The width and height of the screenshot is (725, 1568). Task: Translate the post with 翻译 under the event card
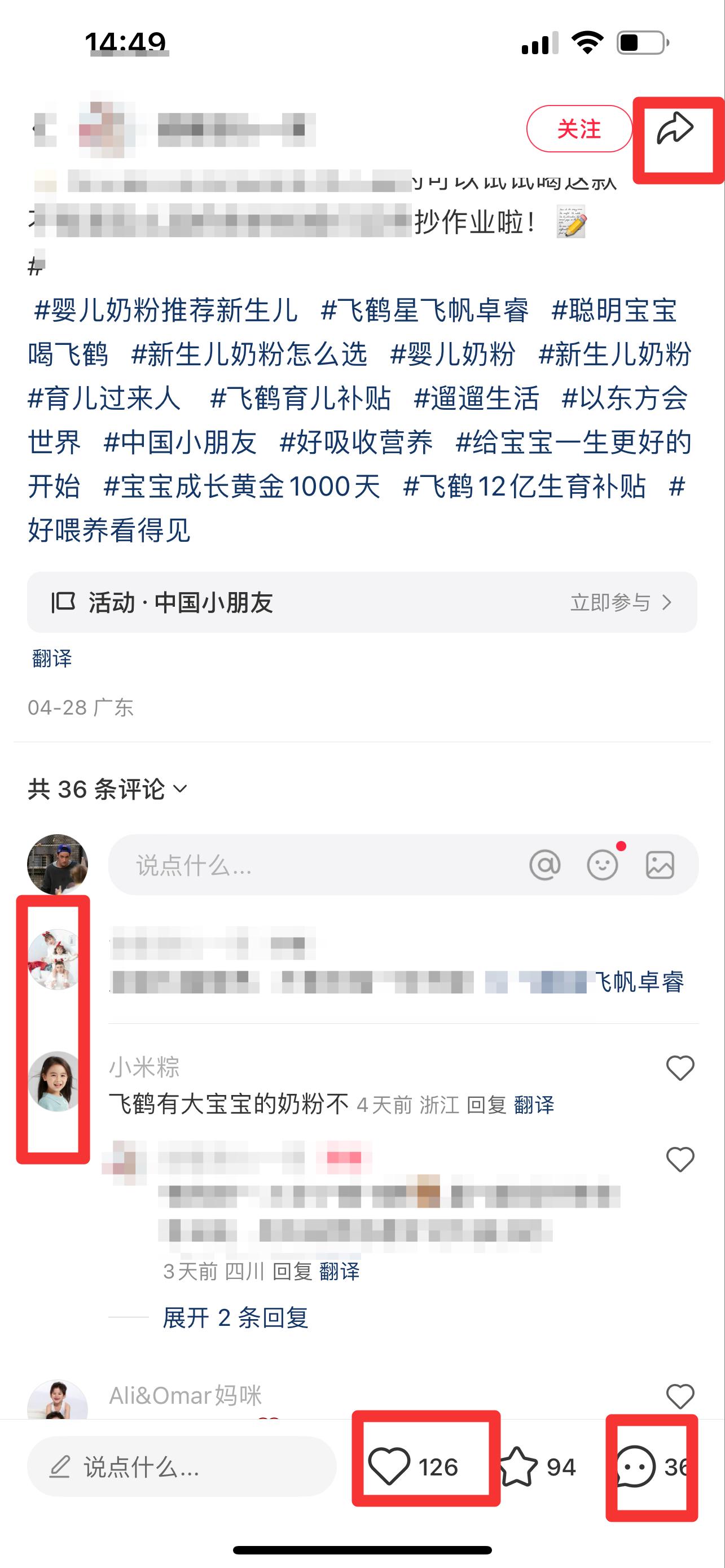pyautogui.click(x=52, y=658)
